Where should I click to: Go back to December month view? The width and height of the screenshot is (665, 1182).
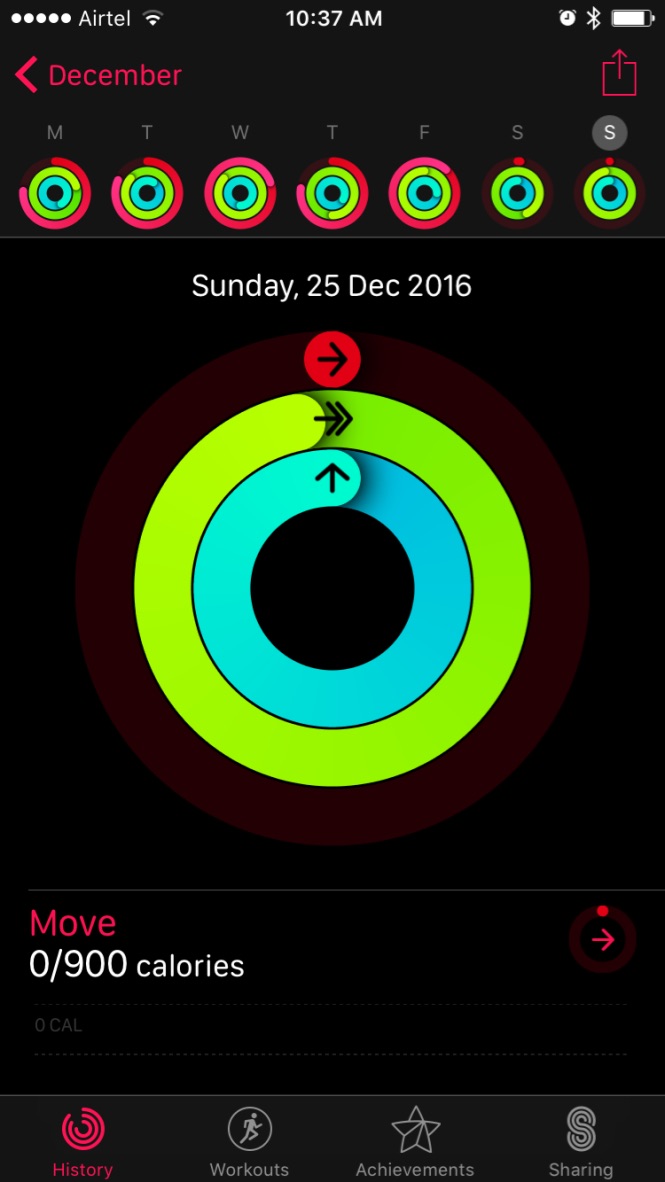click(x=98, y=75)
